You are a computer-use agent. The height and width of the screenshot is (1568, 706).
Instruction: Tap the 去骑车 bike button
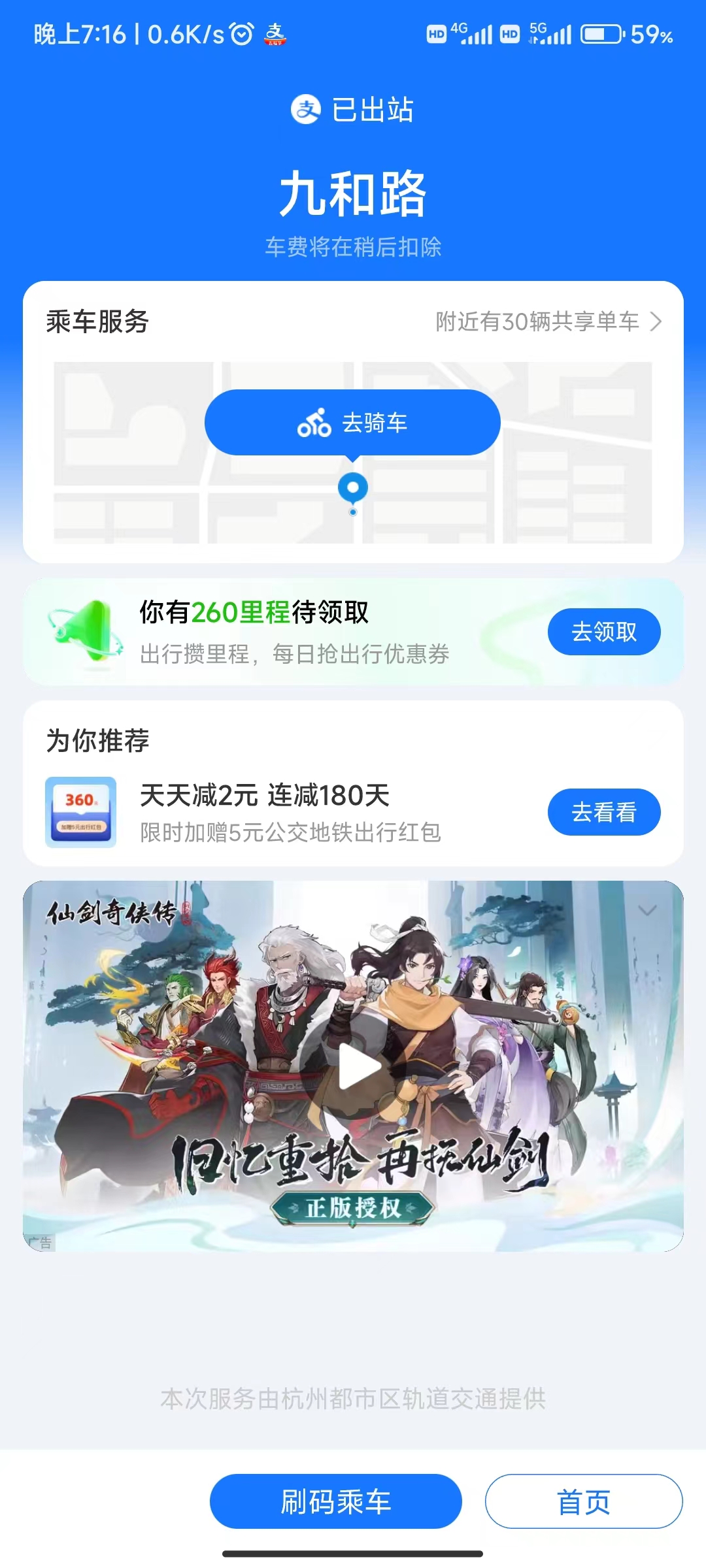352,423
